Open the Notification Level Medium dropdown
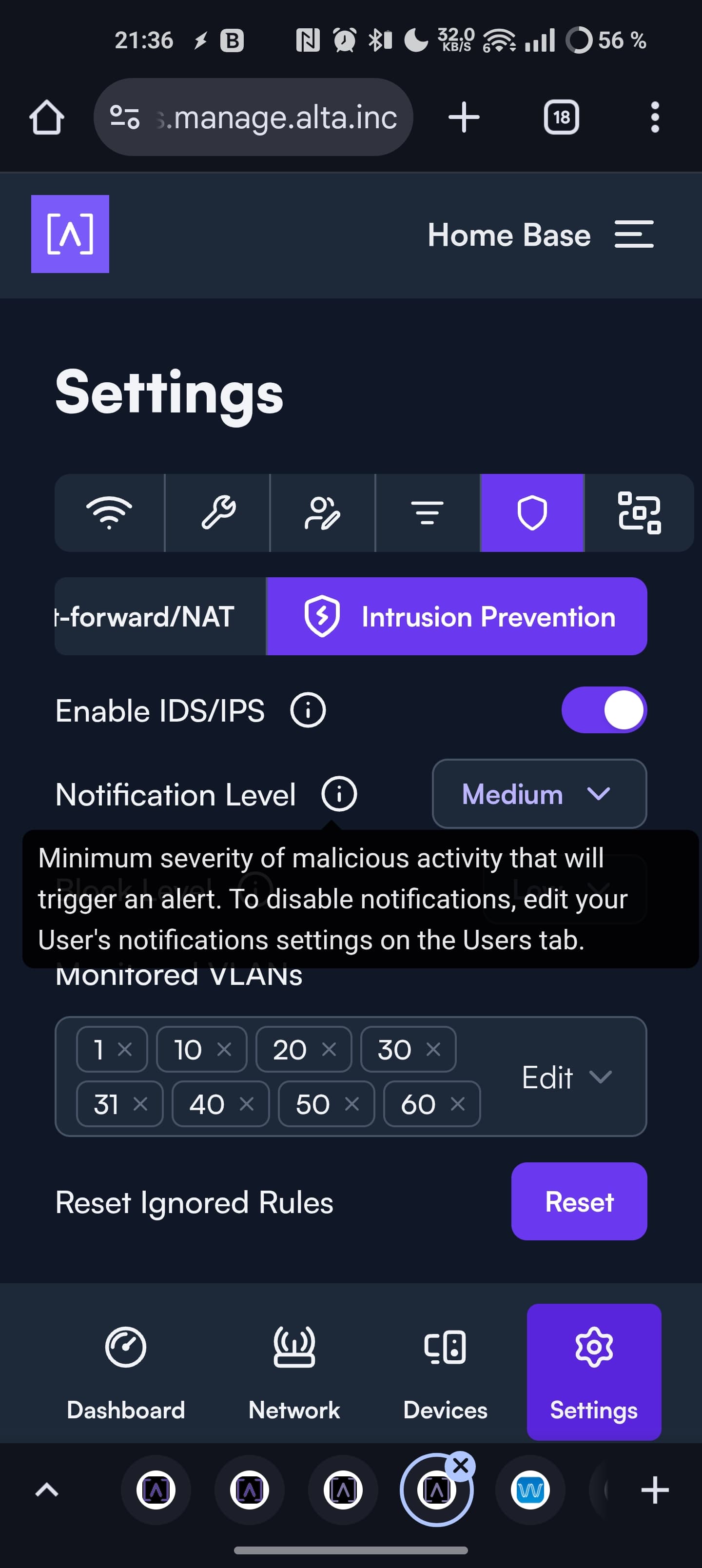This screenshot has height=1568, width=702. coord(540,794)
